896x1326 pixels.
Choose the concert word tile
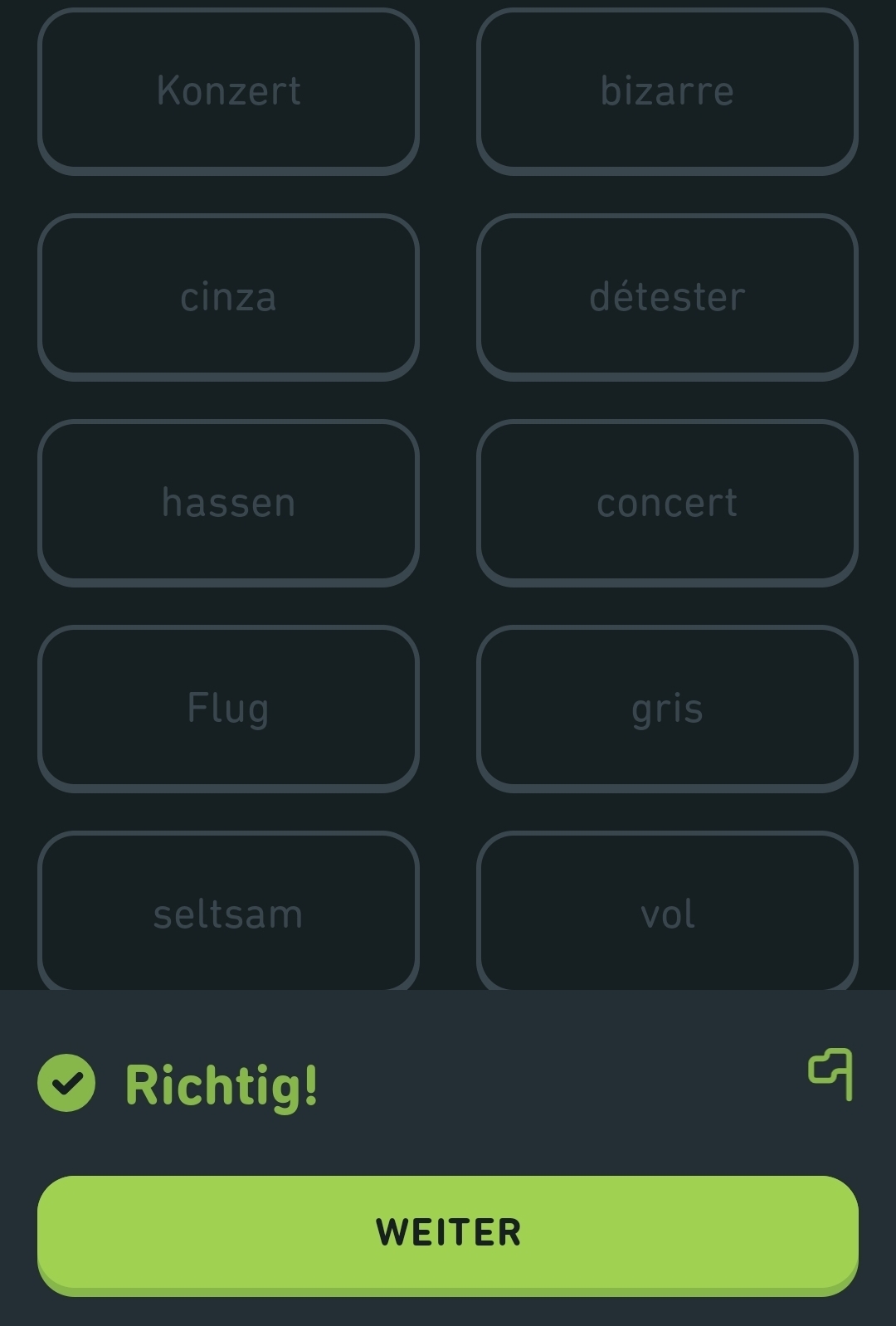667,502
